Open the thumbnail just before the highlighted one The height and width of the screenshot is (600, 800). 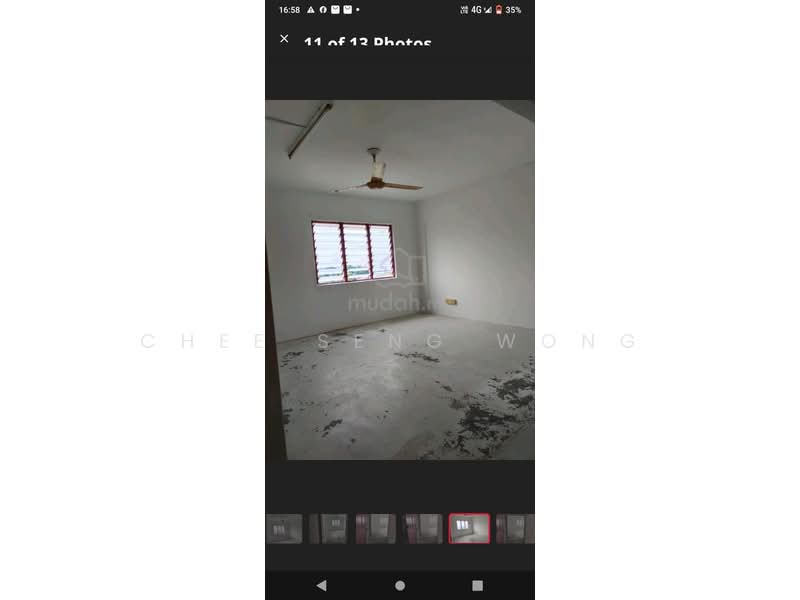pyautogui.click(x=422, y=528)
